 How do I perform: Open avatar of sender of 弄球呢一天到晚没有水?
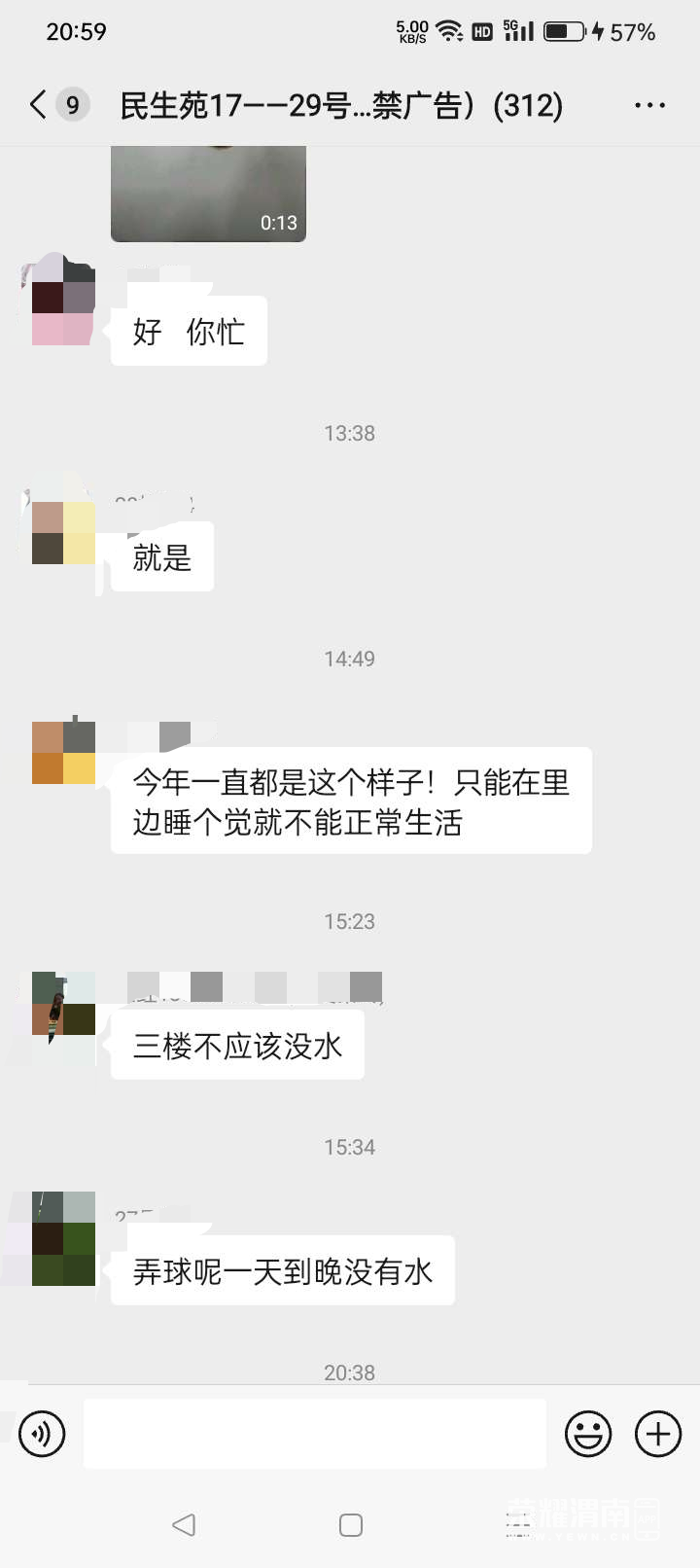tap(63, 1238)
